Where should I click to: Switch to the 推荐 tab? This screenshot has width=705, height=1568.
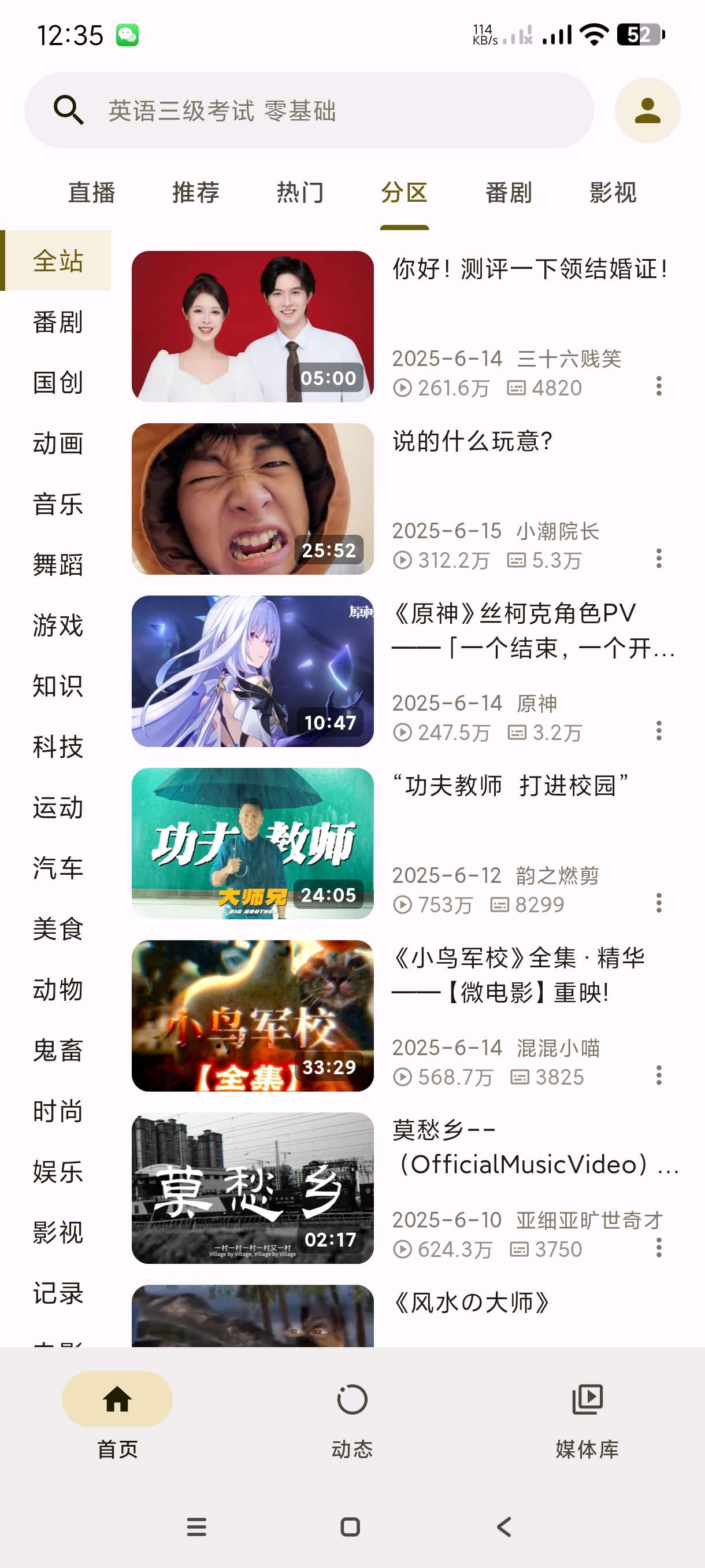(196, 193)
